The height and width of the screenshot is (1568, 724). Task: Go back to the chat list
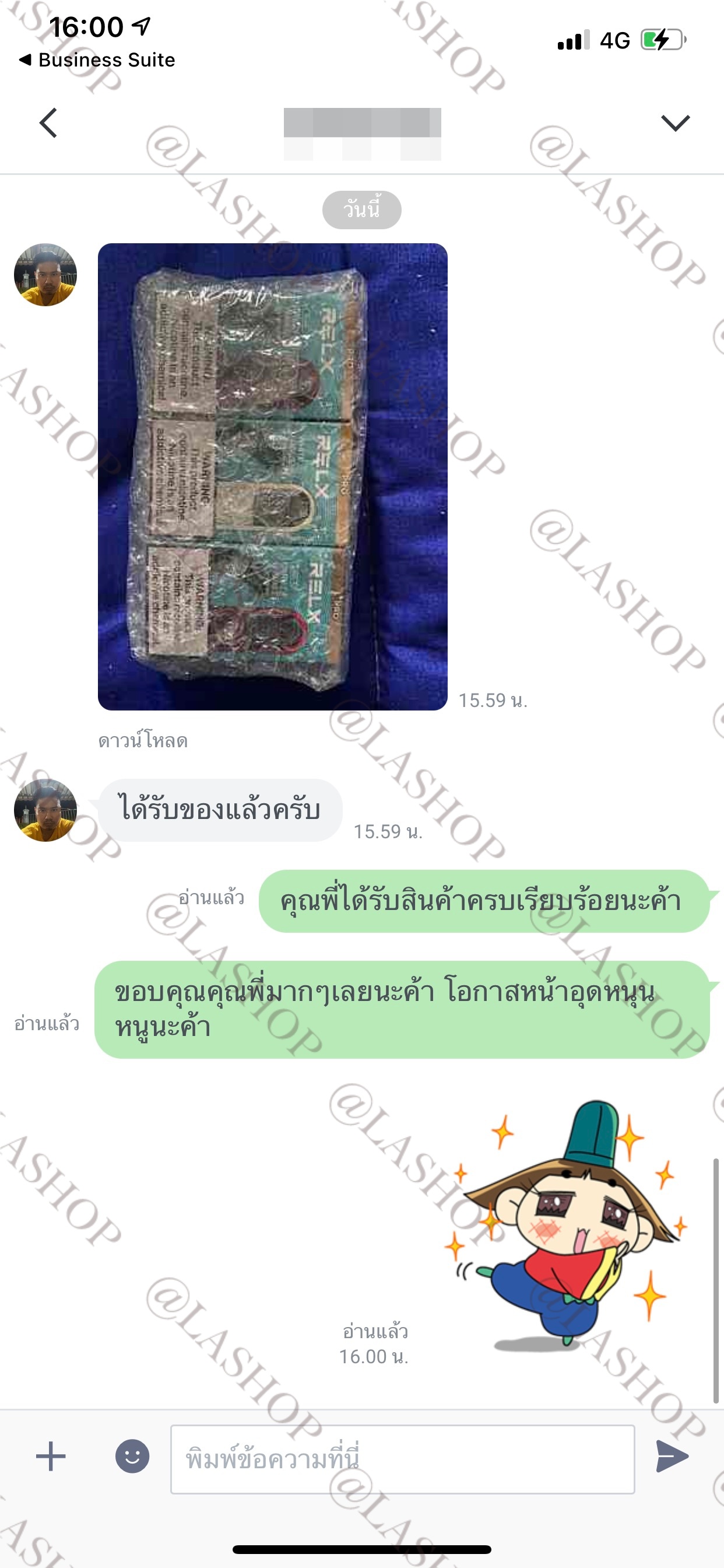point(48,123)
